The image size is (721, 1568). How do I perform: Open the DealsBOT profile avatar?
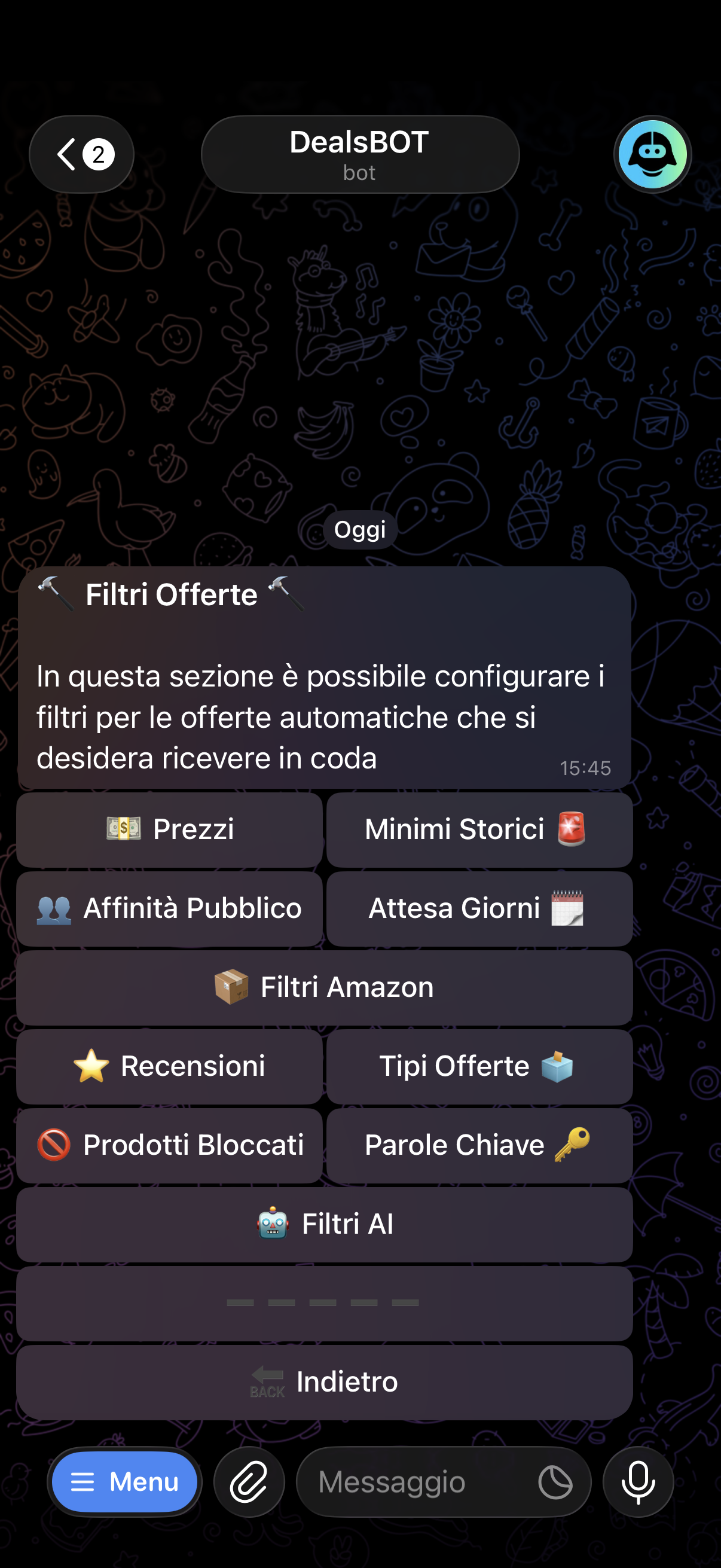[x=652, y=155]
